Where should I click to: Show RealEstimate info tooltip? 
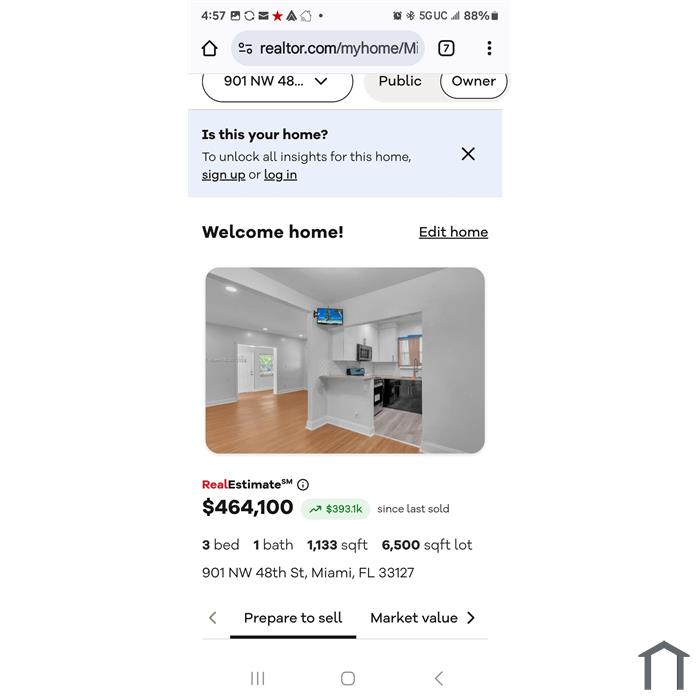coord(303,484)
